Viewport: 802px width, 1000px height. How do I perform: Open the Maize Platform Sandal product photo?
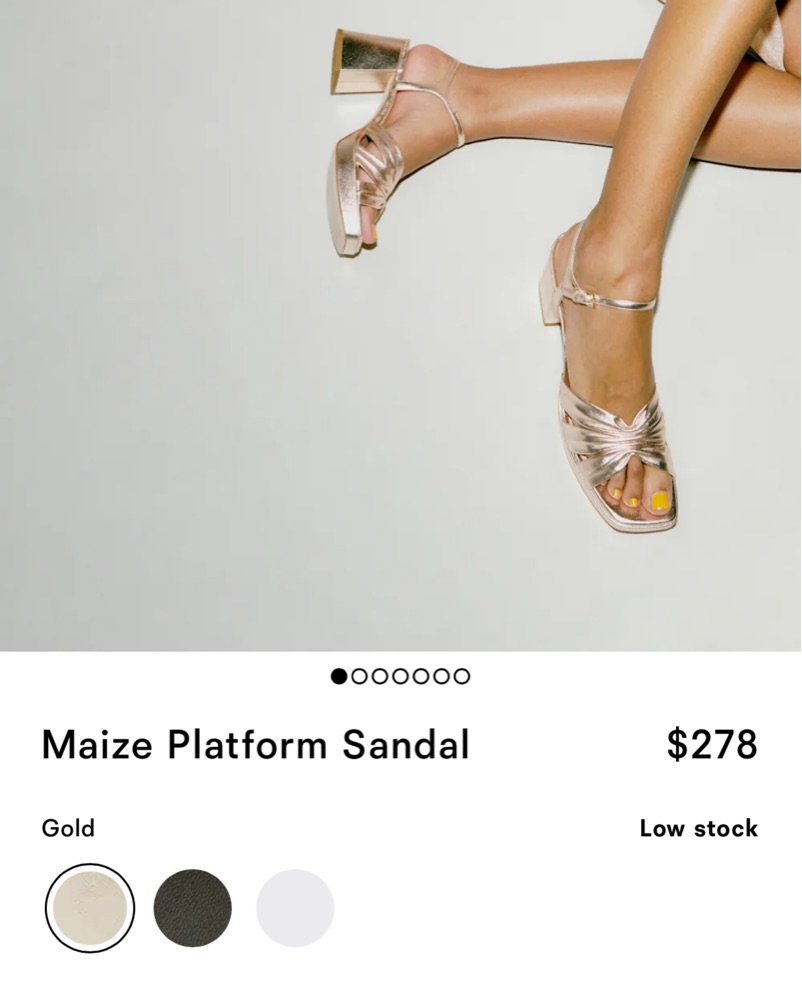tap(400, 325)
